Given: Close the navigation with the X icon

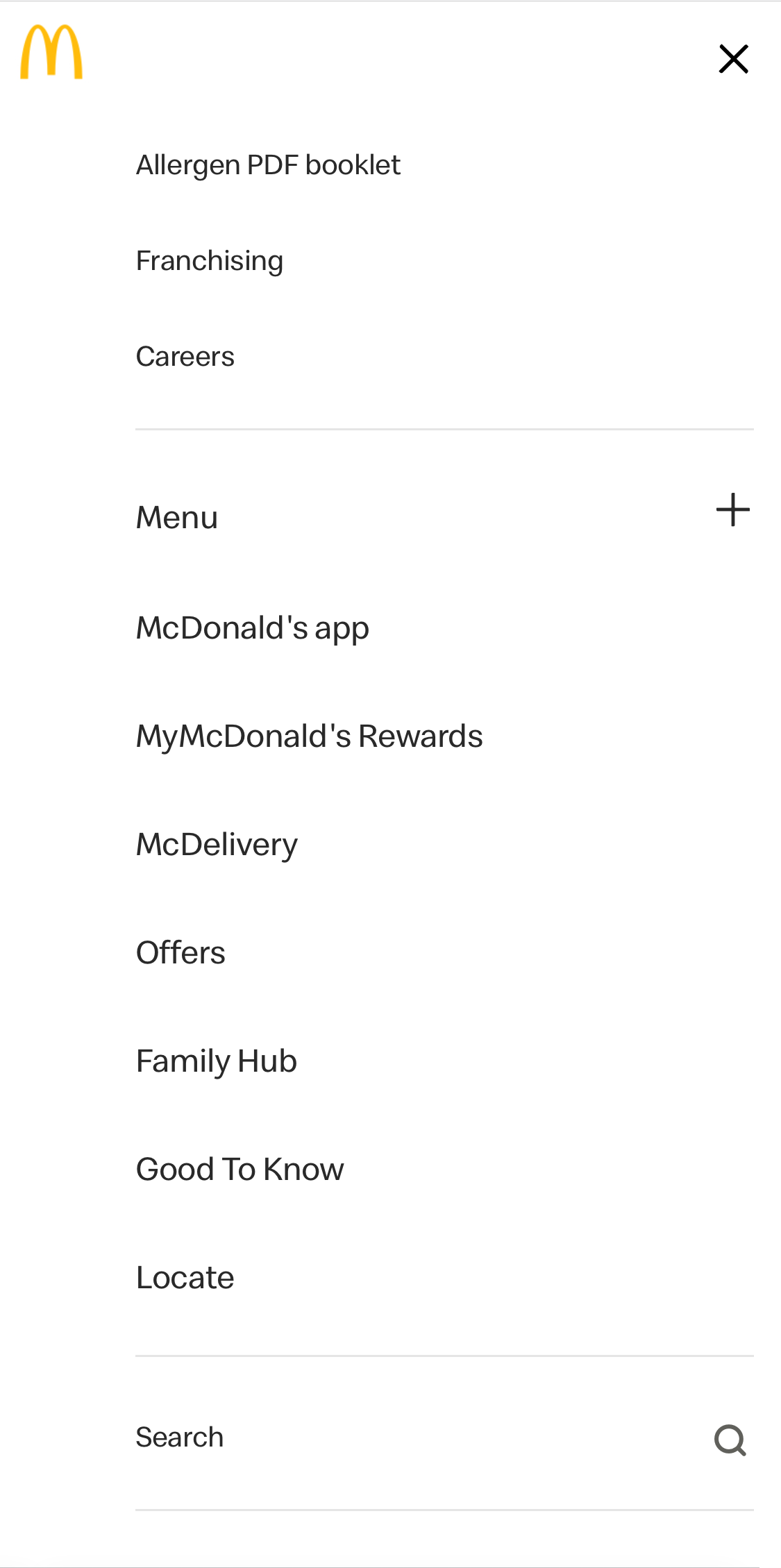Looking at the screenshot, I should click(733, 59).
